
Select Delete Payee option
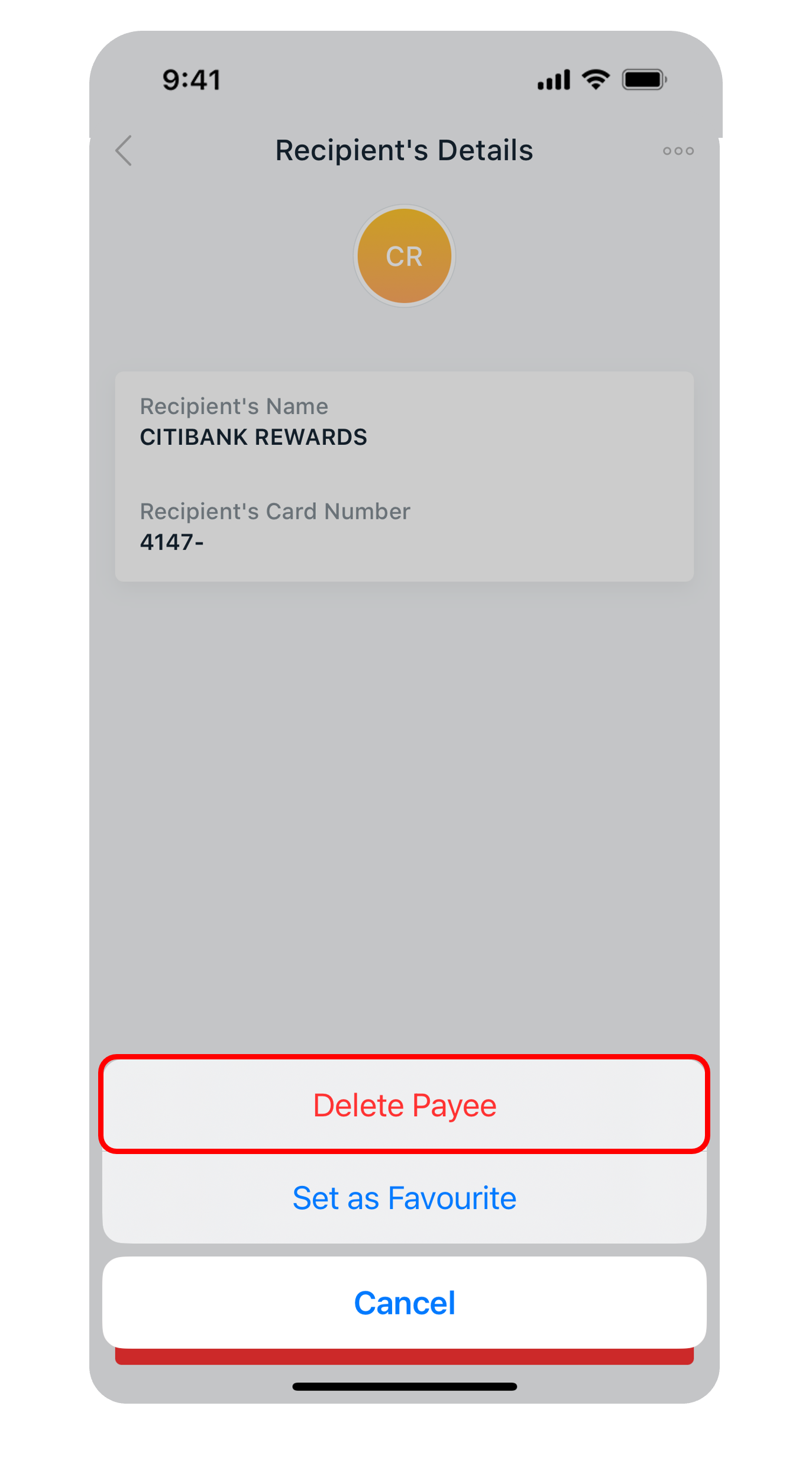pyautogui.click(x=405, y=1104)
